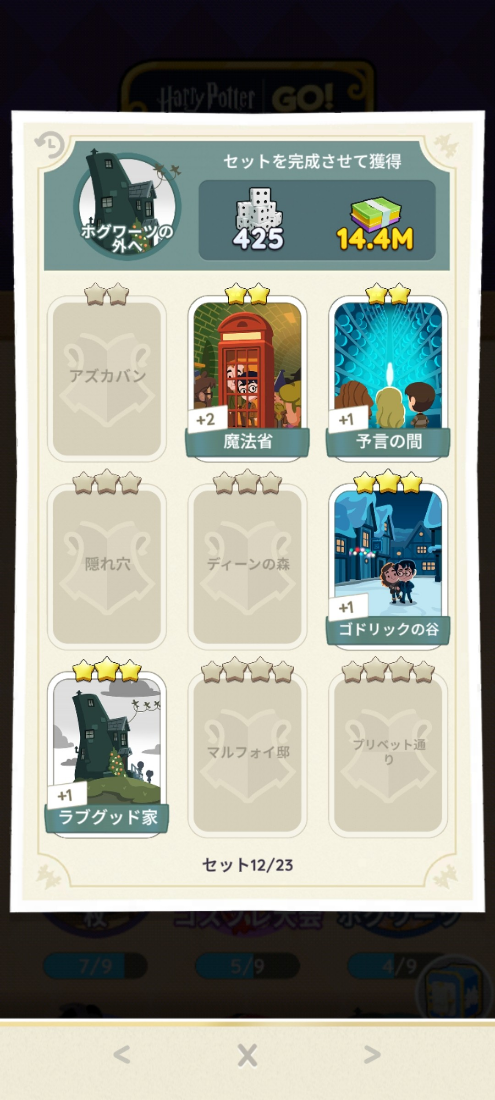Select the missing ディーンの森 card slot
Image resolution: width=495 pixels, height=1100 pixels.
point(248,566)
